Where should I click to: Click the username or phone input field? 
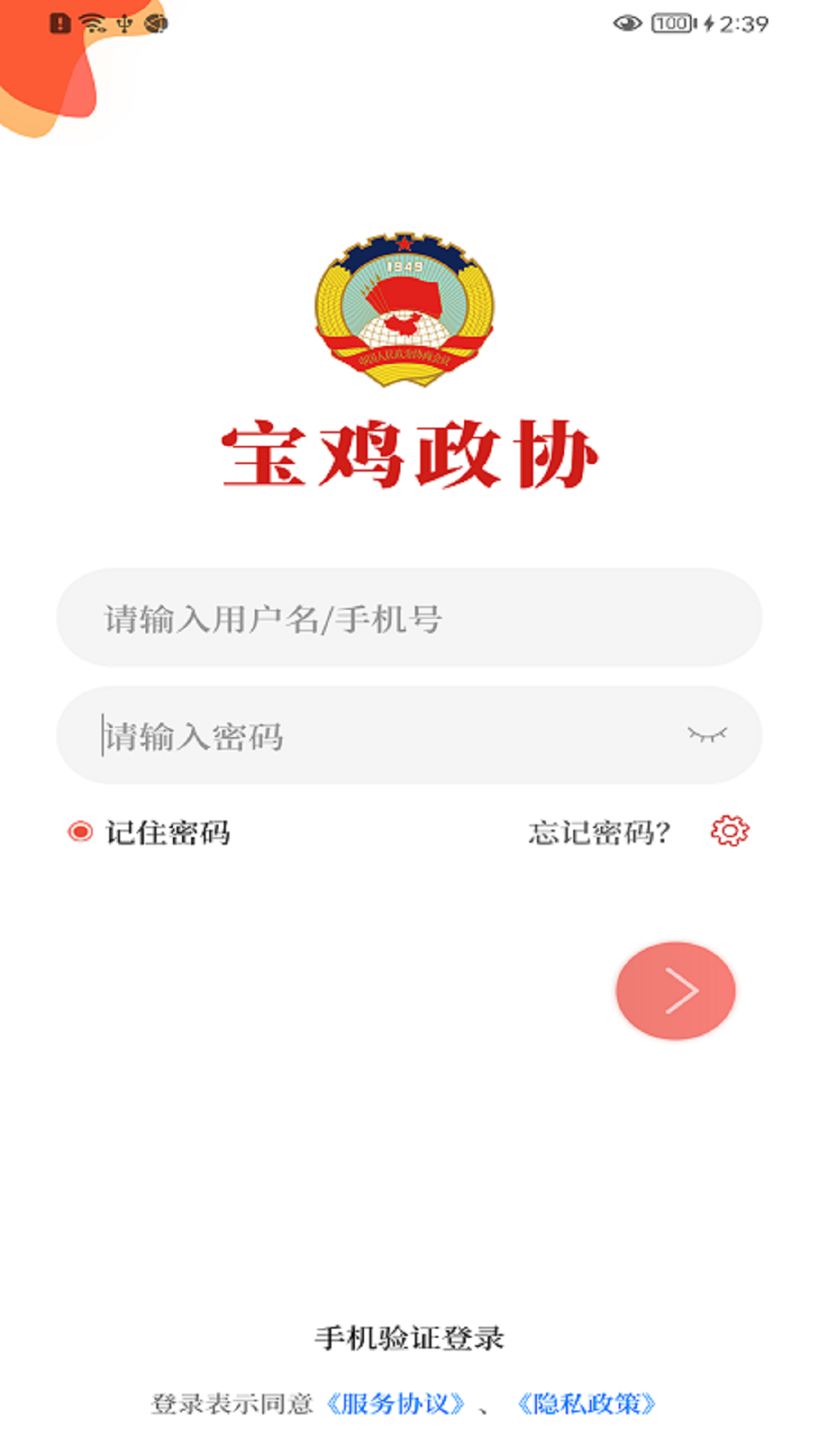(x=409, y=619)
